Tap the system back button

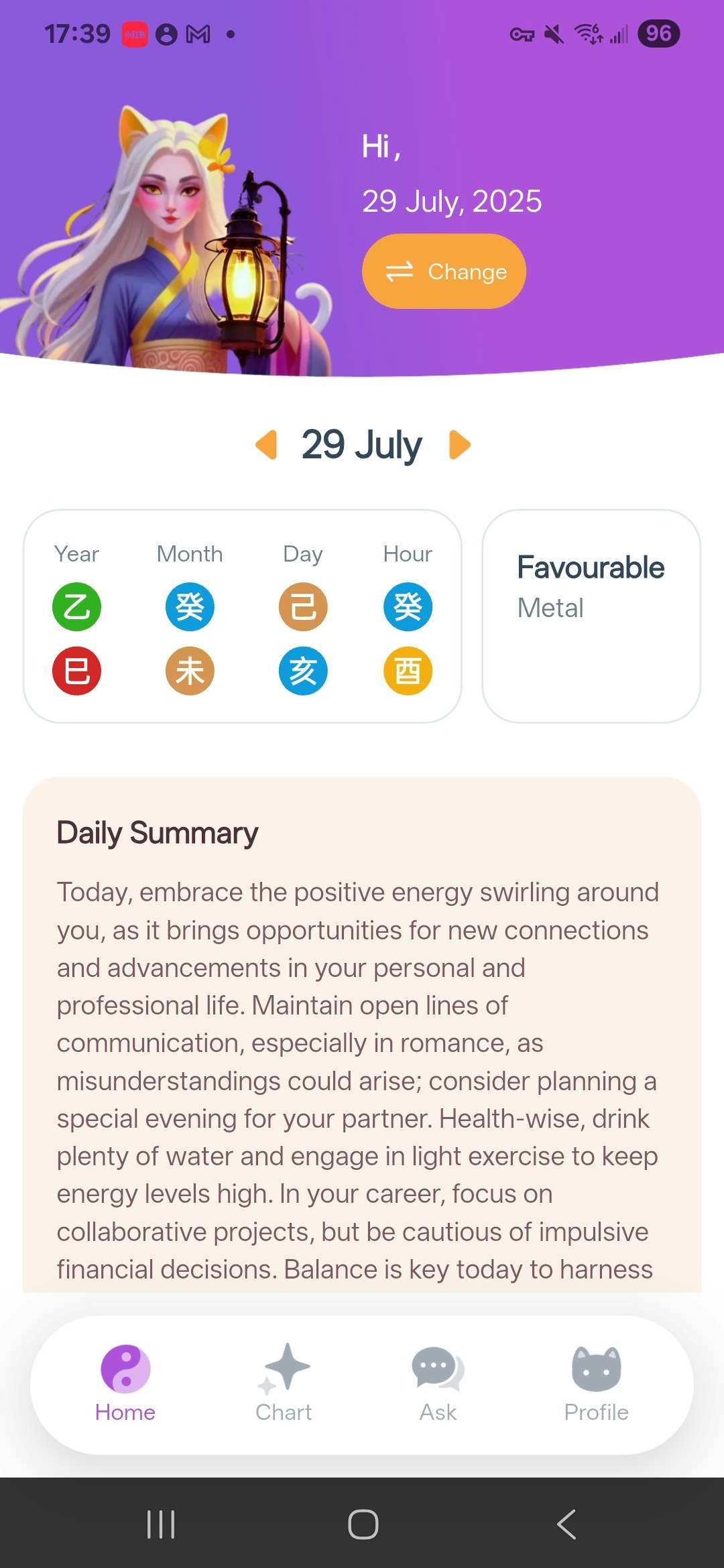566,1524
